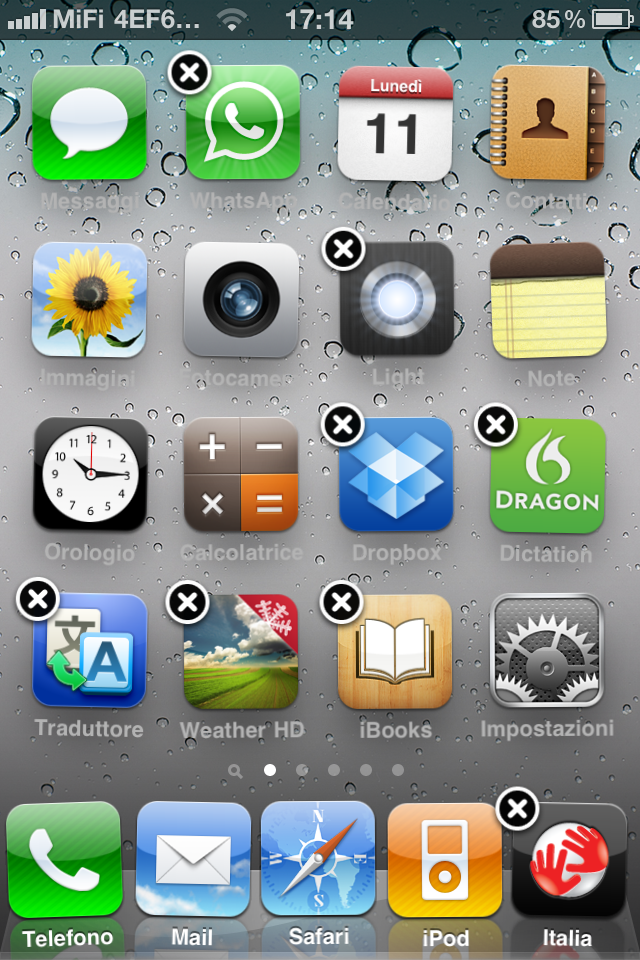Launch the Calcolatrice app

coord(241,474)
